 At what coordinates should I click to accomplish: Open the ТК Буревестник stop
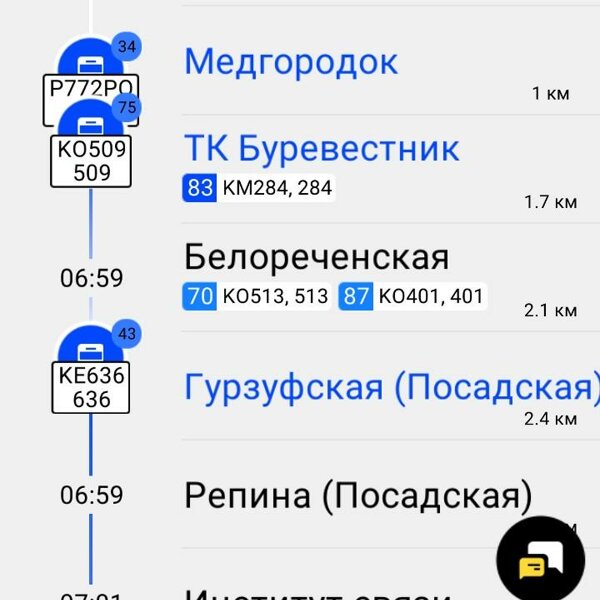321,148
